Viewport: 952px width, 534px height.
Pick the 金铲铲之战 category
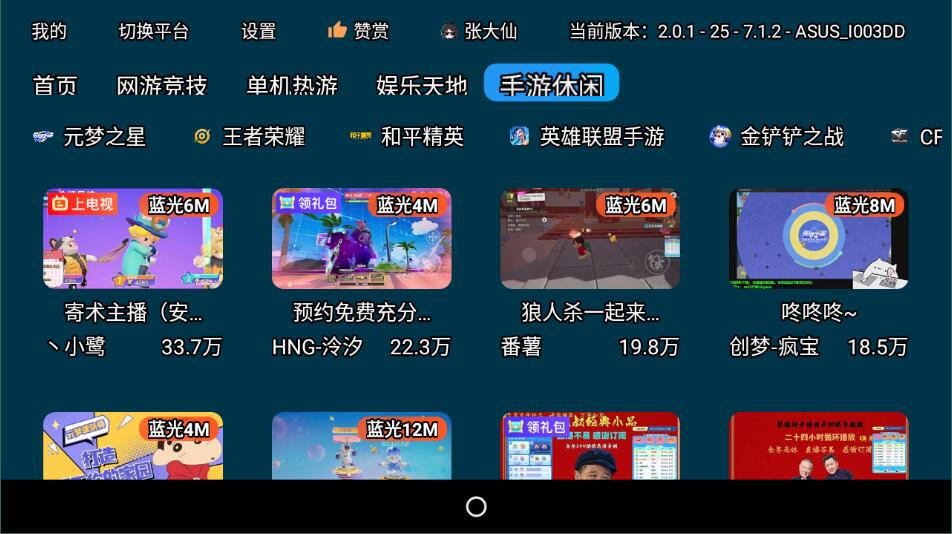click(x=777, y=137)
